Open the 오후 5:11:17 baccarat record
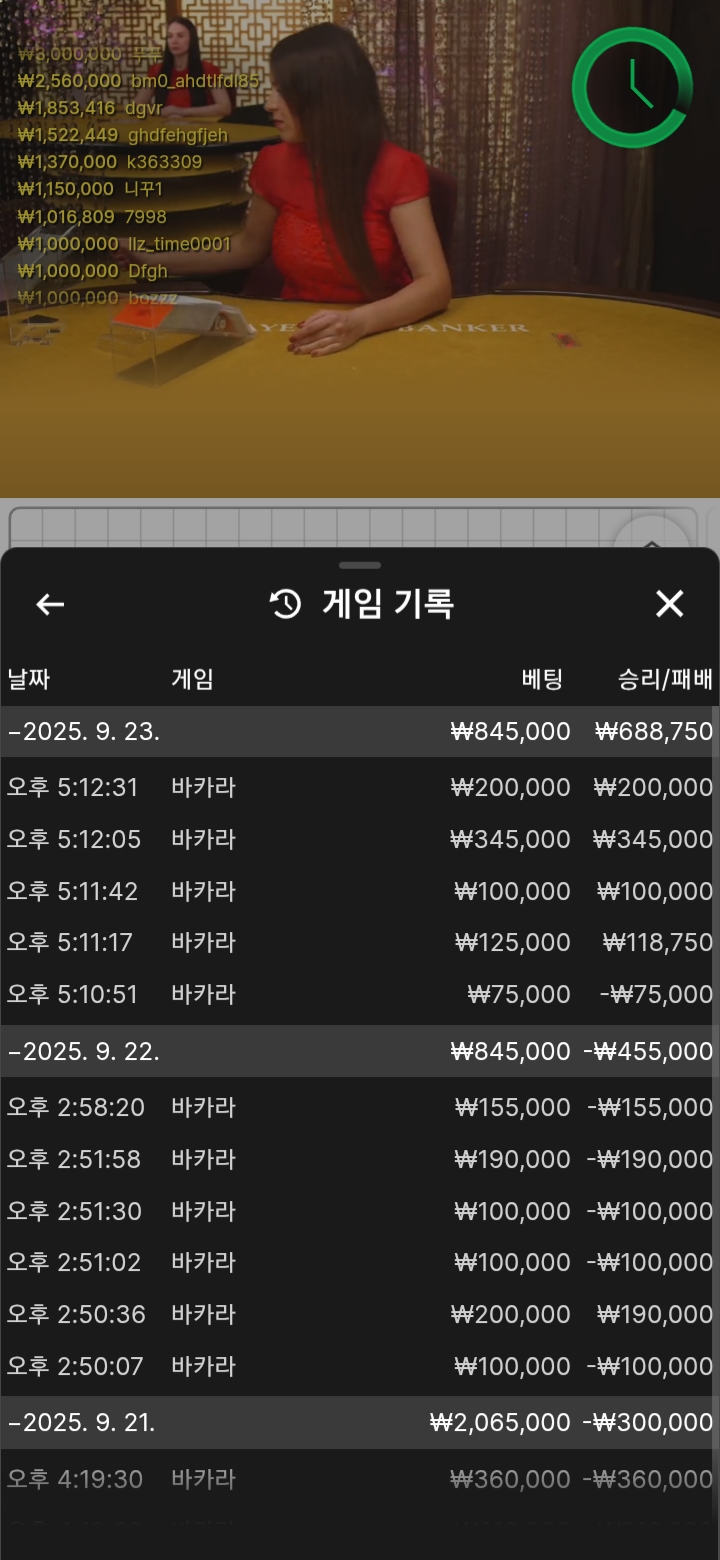 359,943
